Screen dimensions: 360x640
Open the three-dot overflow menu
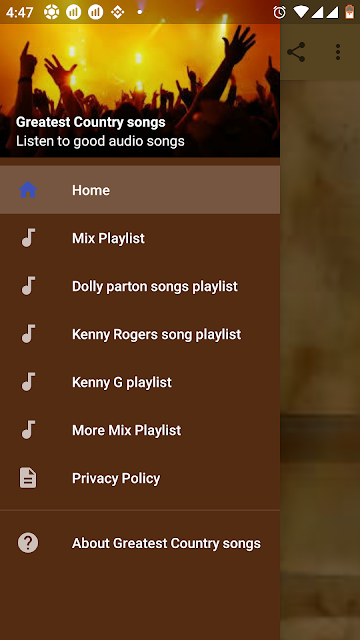[338, 52]
